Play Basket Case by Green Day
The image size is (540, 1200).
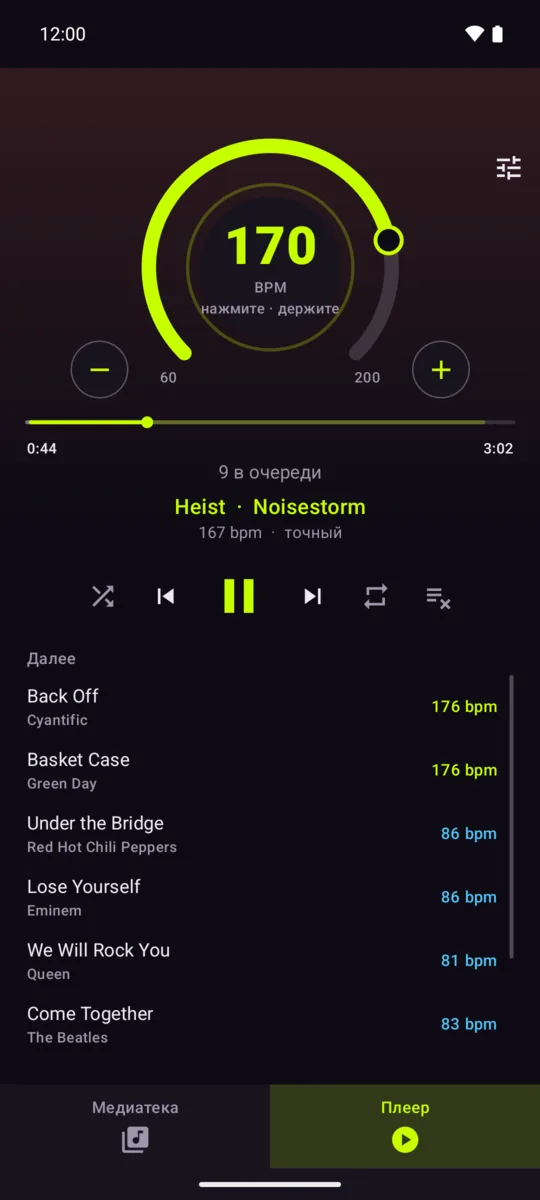click(x=262, y=771)
